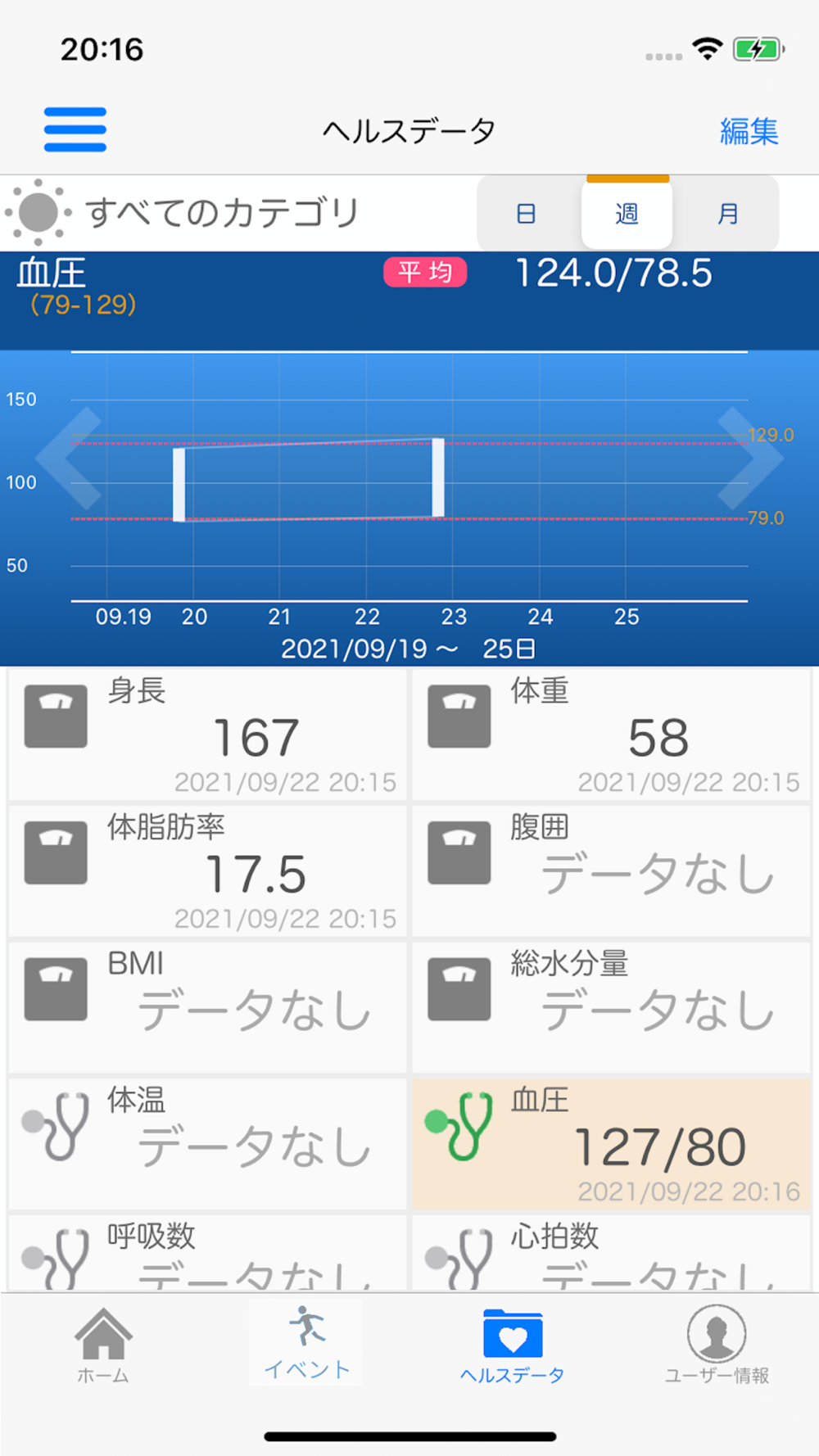
Task: Open the ヘルスデータ tab
Action: pyautogui.click(x=512, y=1345)
